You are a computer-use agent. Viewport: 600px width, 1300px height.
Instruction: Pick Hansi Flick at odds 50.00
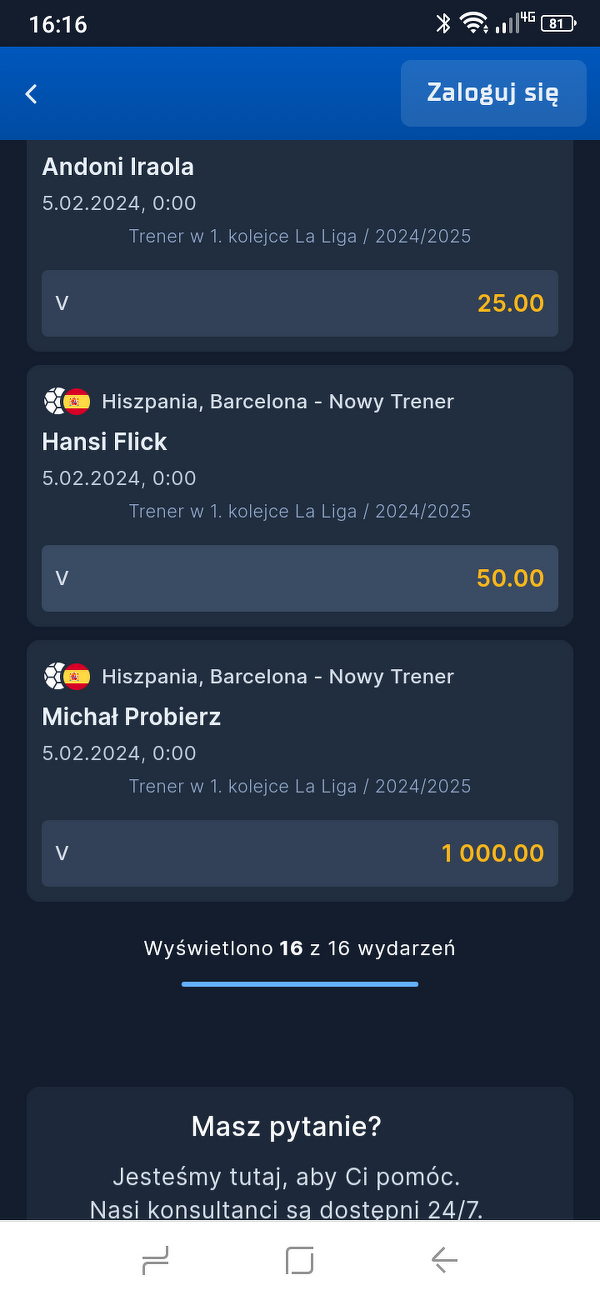click(300, 578)
